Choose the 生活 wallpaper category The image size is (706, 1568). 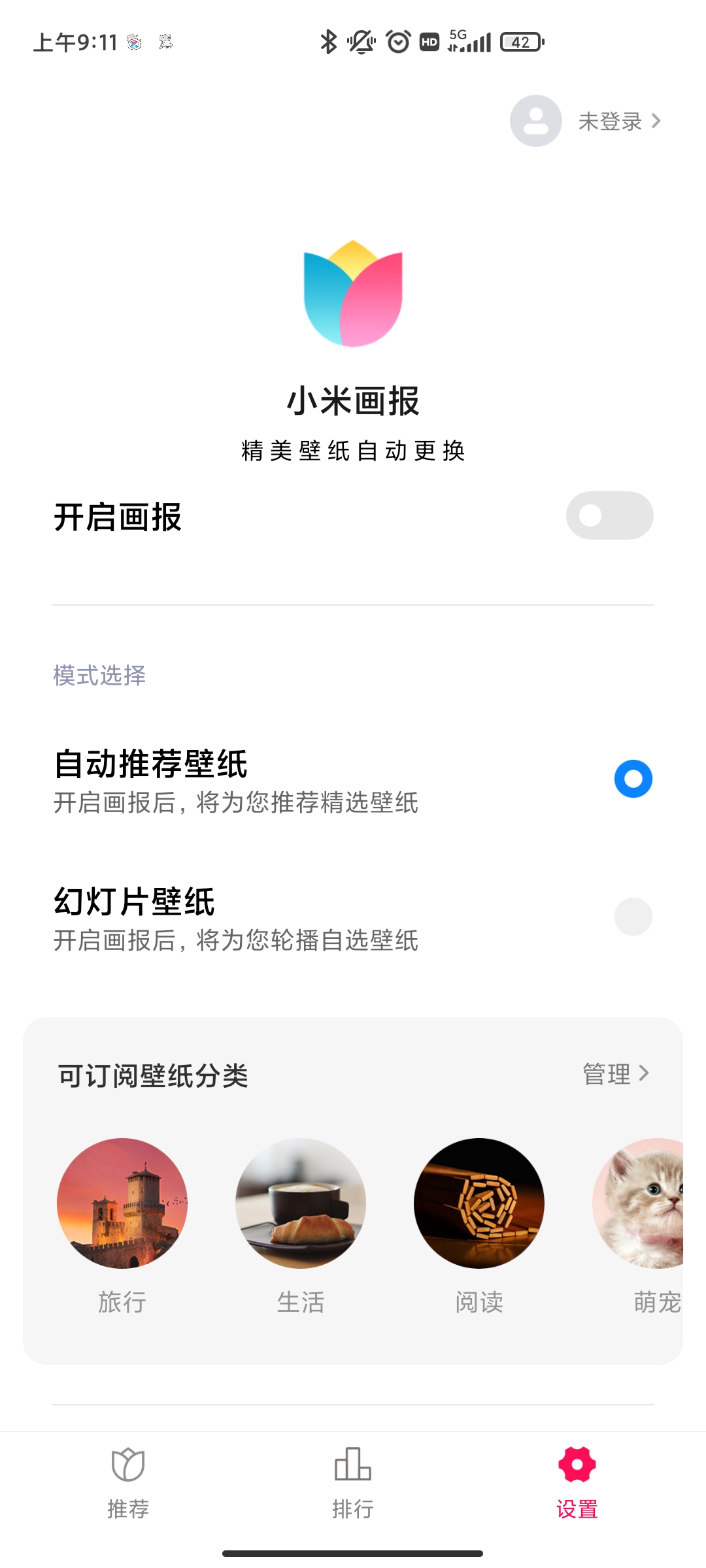click(x=301, y=1203)
